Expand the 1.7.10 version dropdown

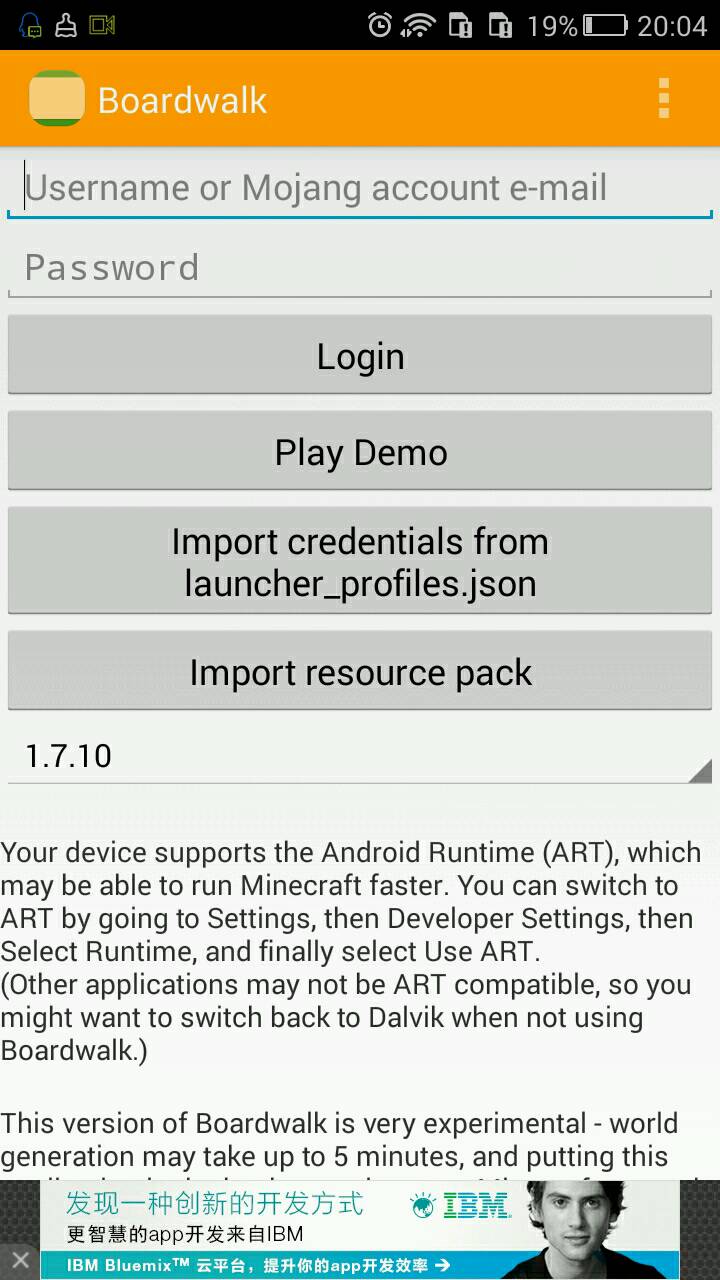click(360, 756)
